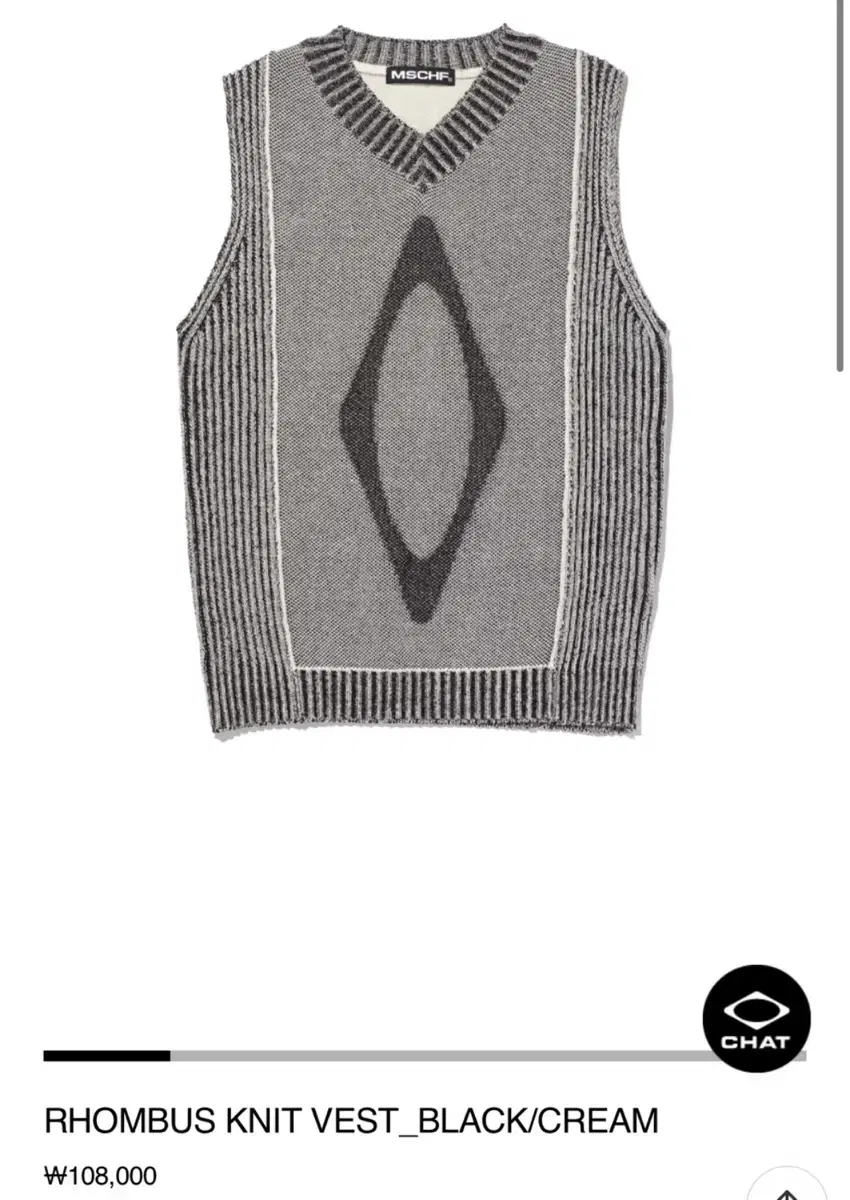Tap the diamond logo inside the CHAT bubble
The image size is (850, 1200).
click(757, 1008)
